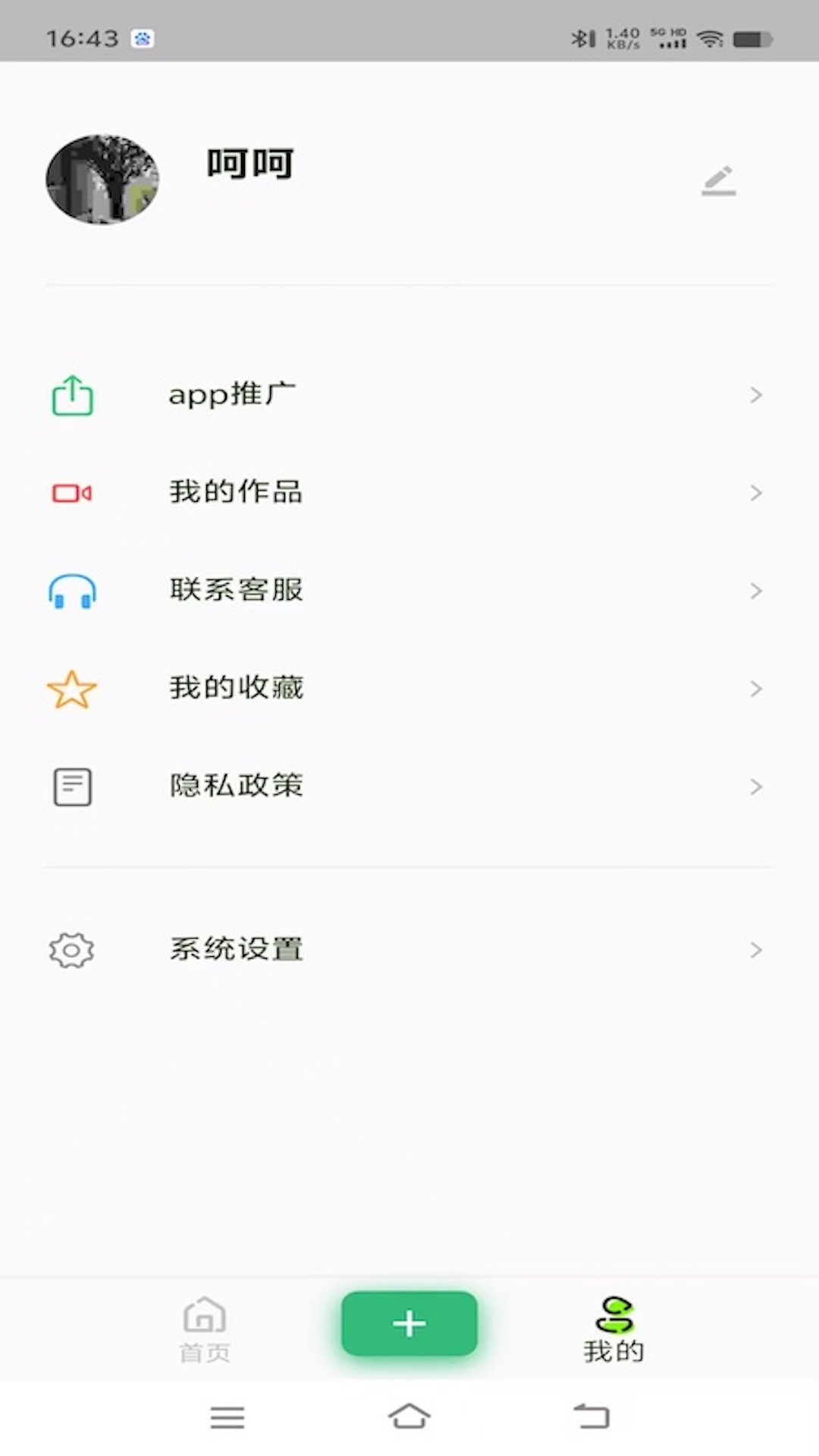Screen dimensions: 819x1456
Task: Click the share icon beside app推广
Action: [x=72, y=394]
